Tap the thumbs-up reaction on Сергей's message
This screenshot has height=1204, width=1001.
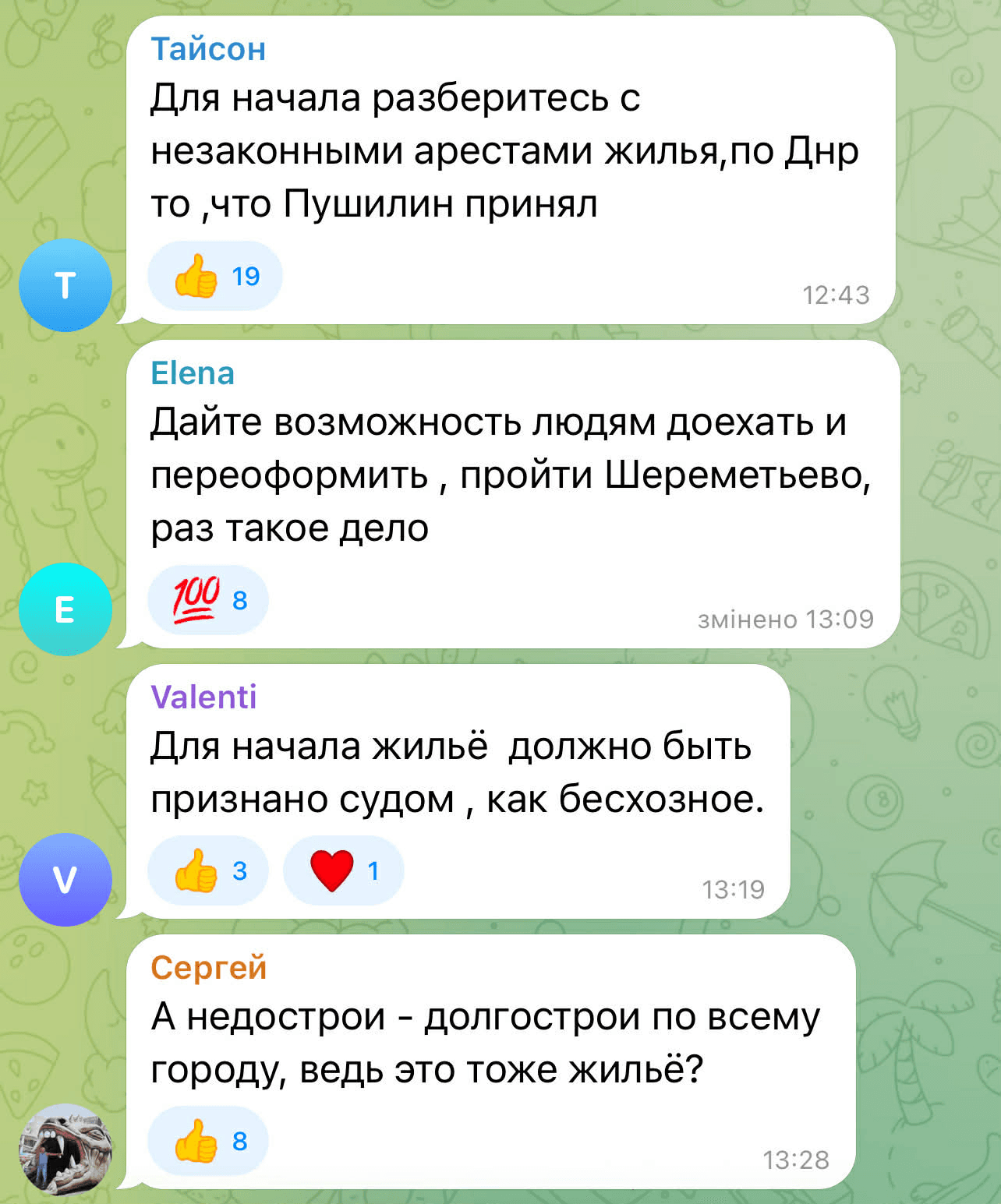coord(208,1141)
